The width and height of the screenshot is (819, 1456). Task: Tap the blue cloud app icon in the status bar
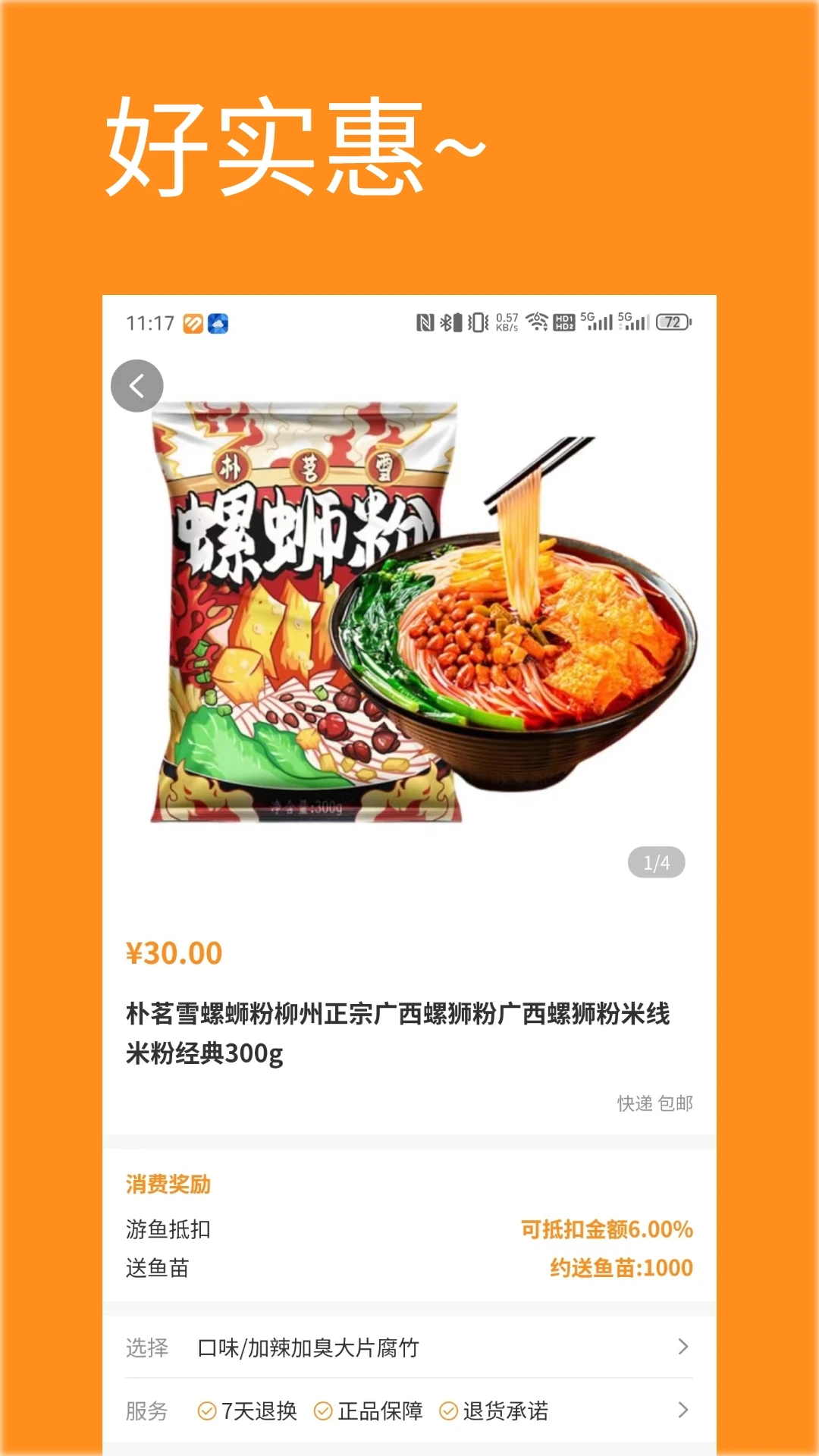tap(219, 322)
